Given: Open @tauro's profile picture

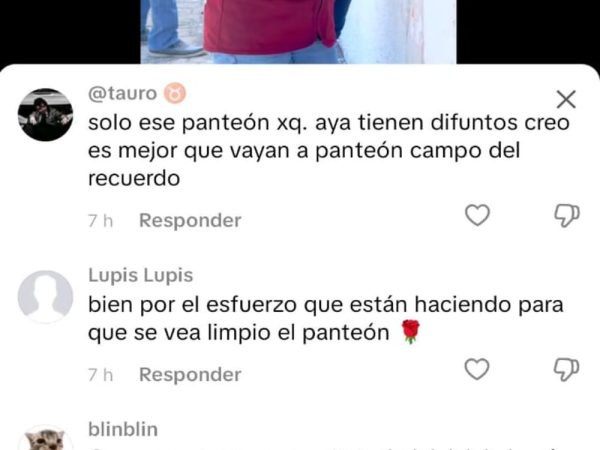Looking at the screenshot, I should tap(45, 115).
